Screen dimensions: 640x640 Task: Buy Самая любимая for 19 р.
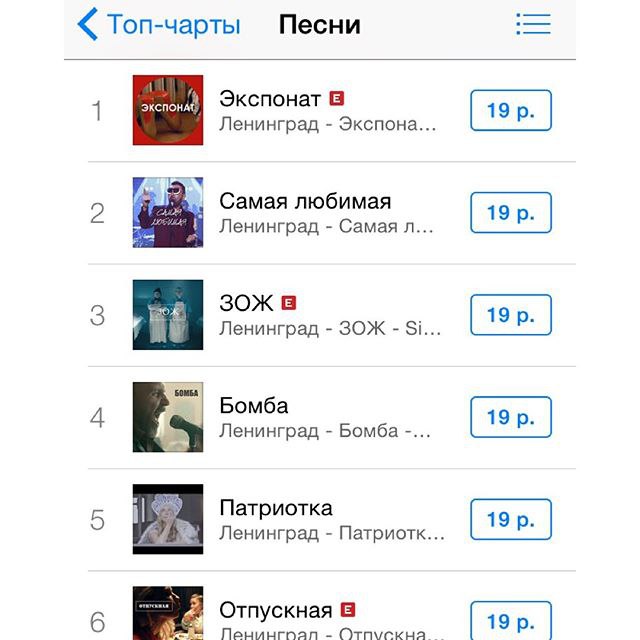[510, 213]
